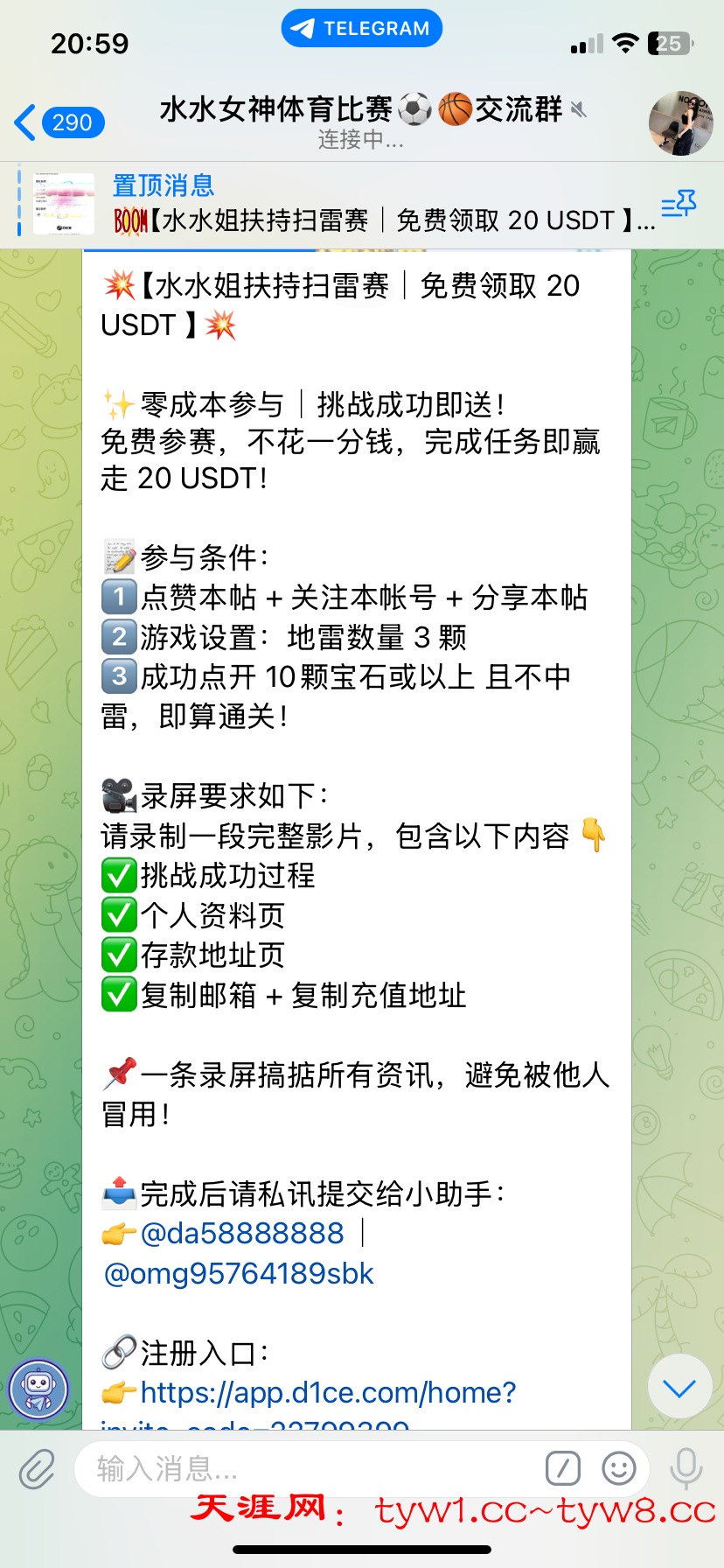Record a voice message
The image size is (724, 1568).
tap(686, 1469)
